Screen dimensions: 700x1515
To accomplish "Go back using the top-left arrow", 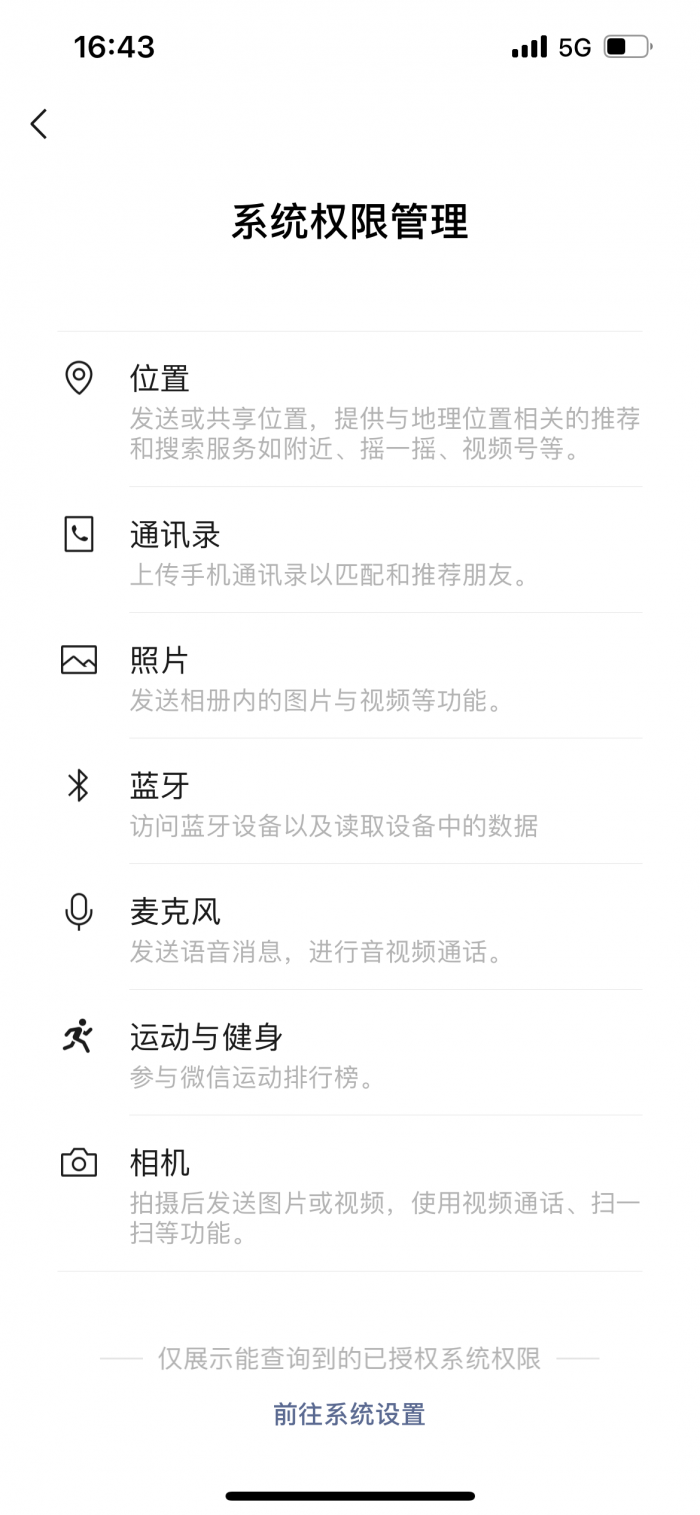I will [x=39, y=124].
